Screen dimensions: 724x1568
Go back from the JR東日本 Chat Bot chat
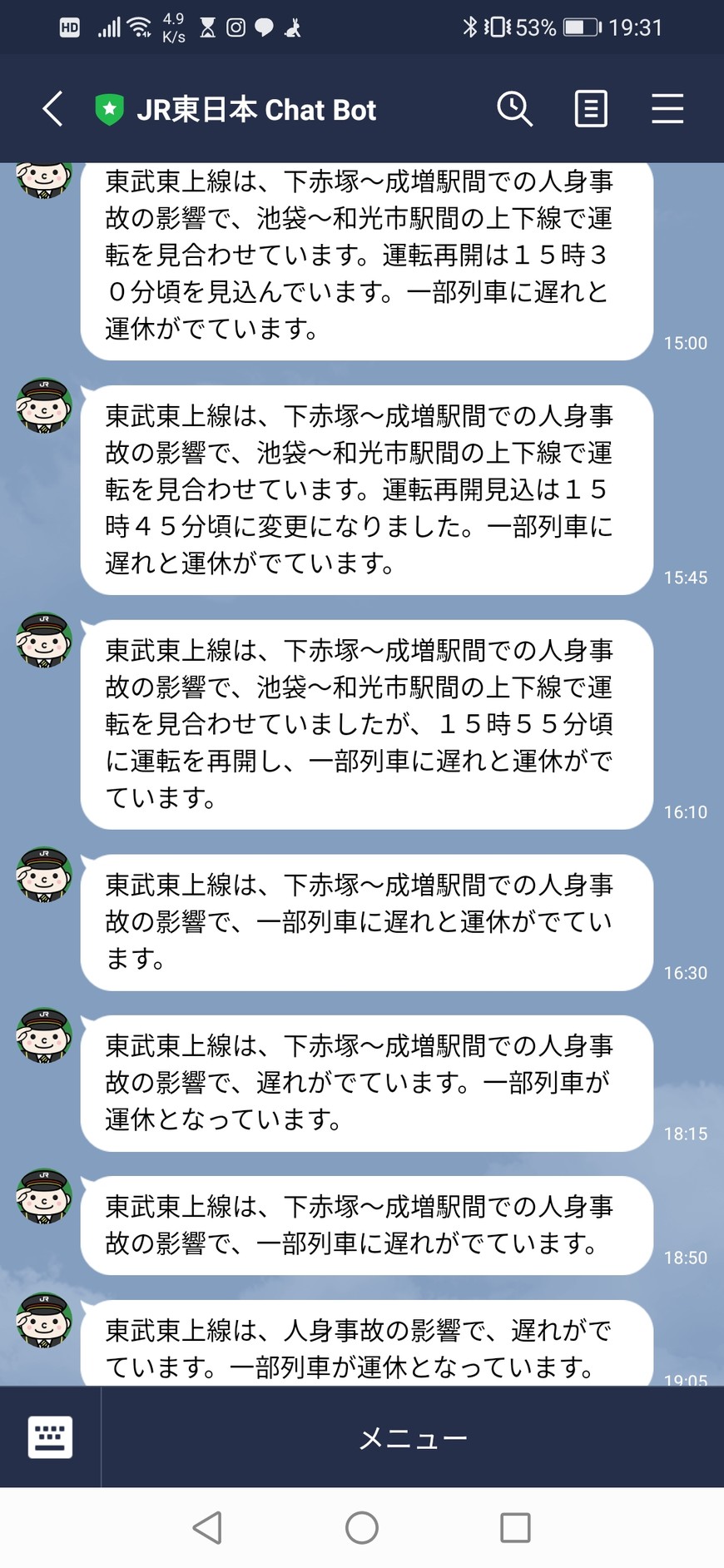tap(52, 109)
